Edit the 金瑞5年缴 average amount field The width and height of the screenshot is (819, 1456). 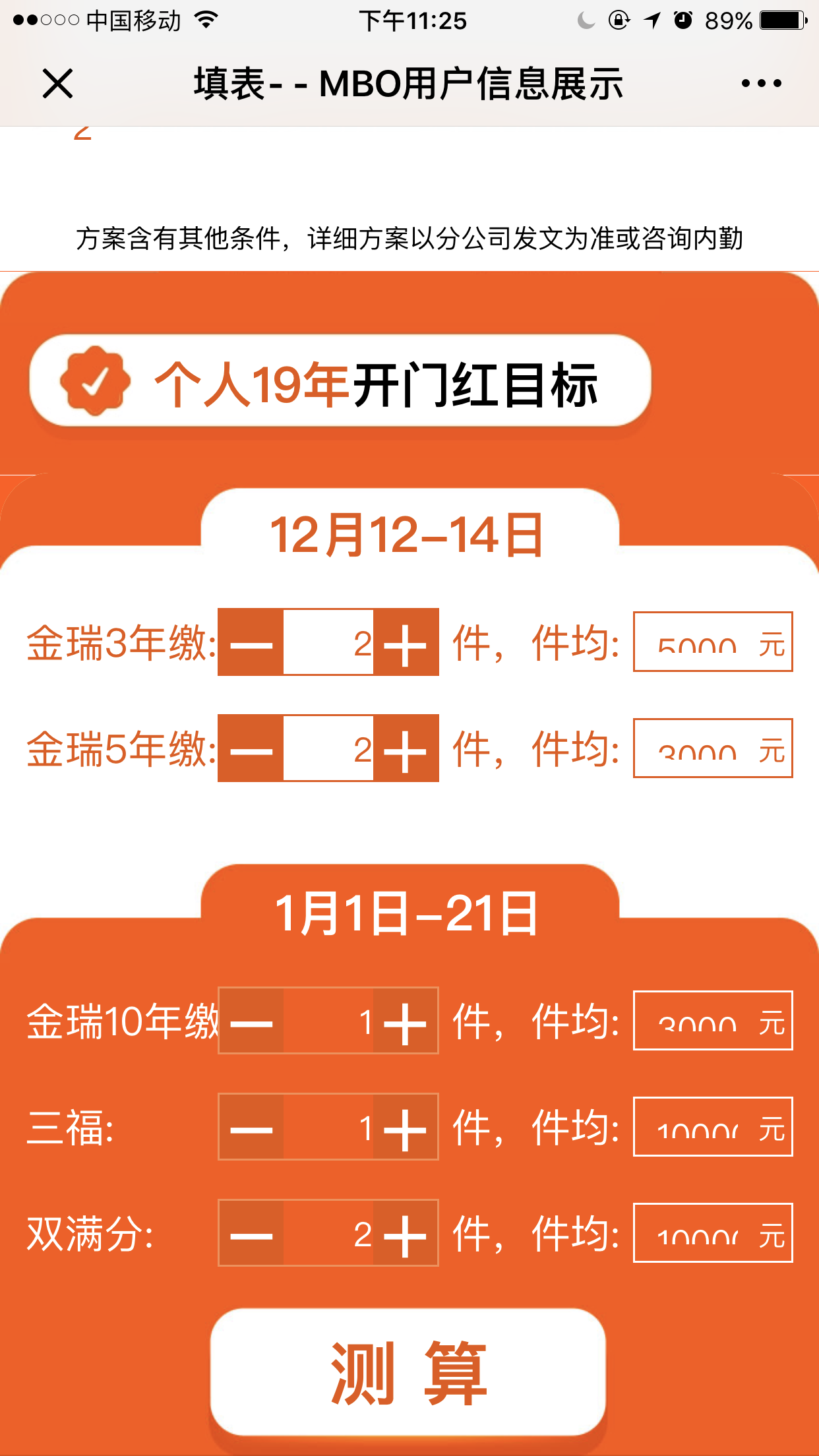point(699,749)
